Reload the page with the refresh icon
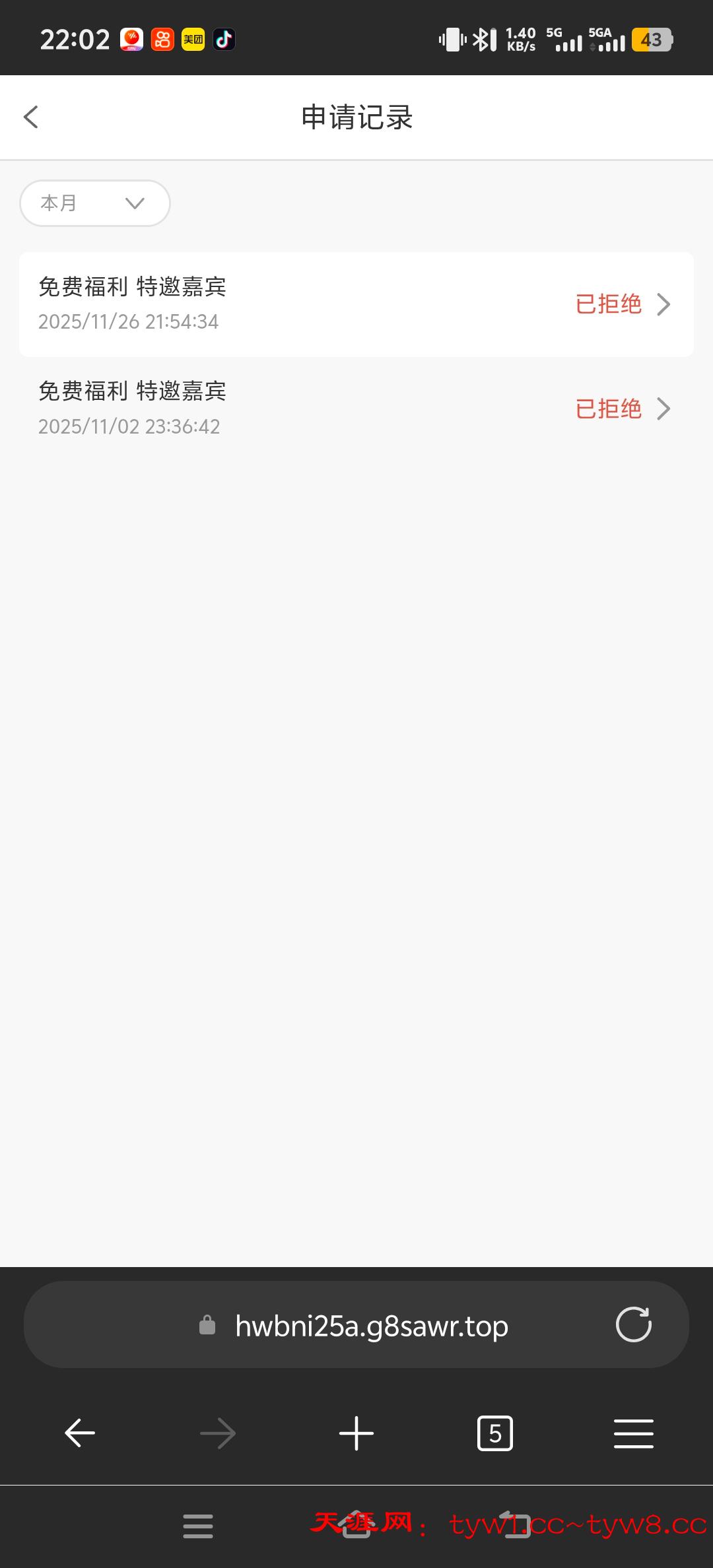Screen dimensions: 713x1568 633,1325
